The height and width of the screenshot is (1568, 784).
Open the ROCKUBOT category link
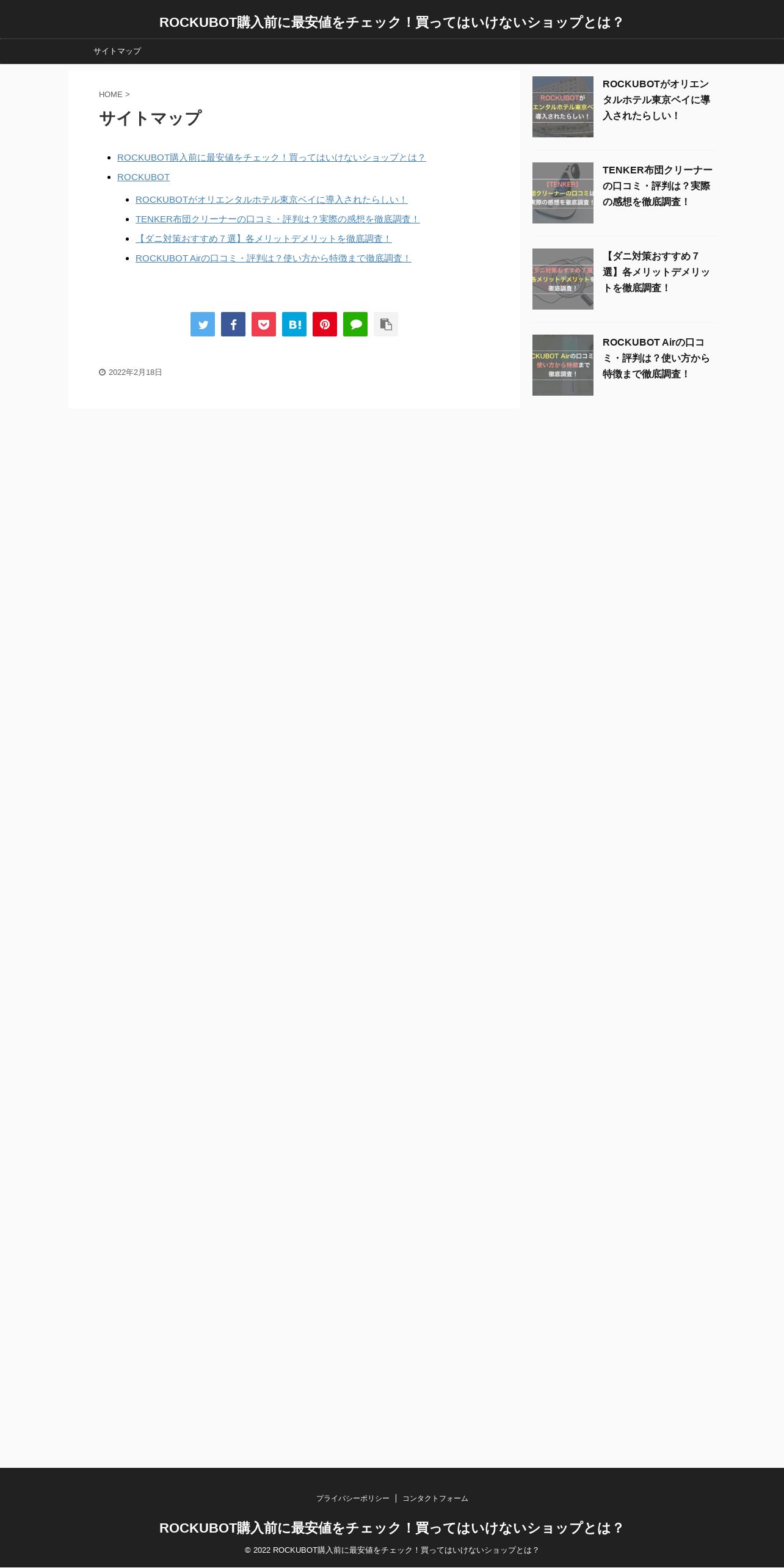coord(143,177)
